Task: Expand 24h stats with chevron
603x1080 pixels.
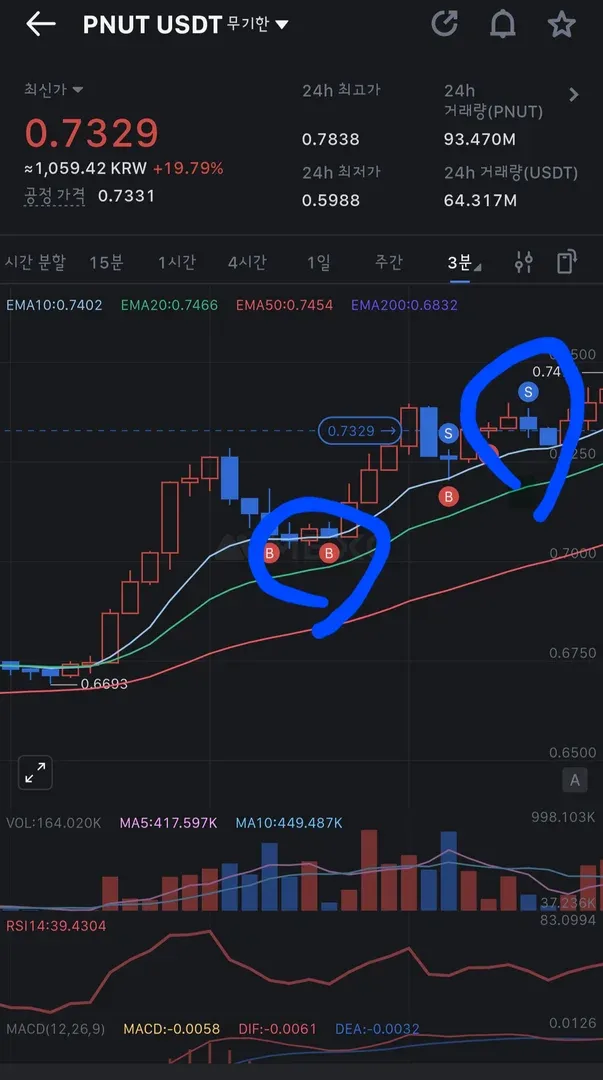Action: coord(574,95)
